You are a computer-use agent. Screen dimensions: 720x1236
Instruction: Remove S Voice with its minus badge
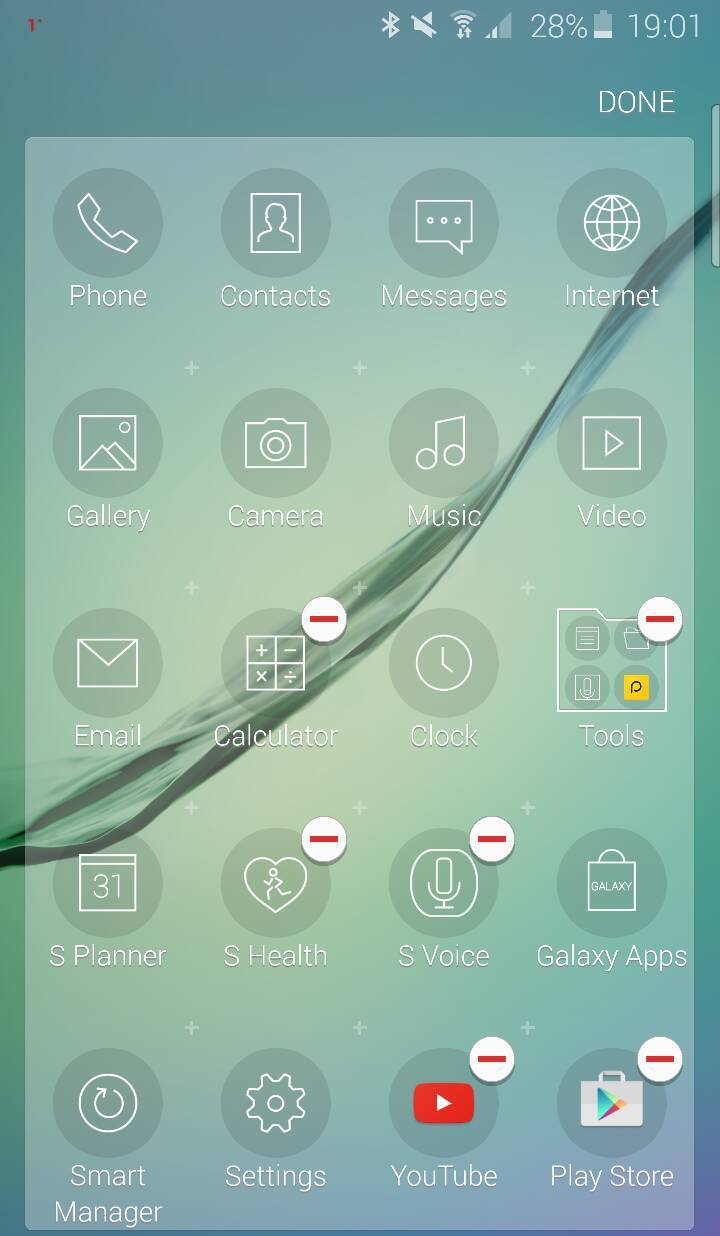coord(491,839)
